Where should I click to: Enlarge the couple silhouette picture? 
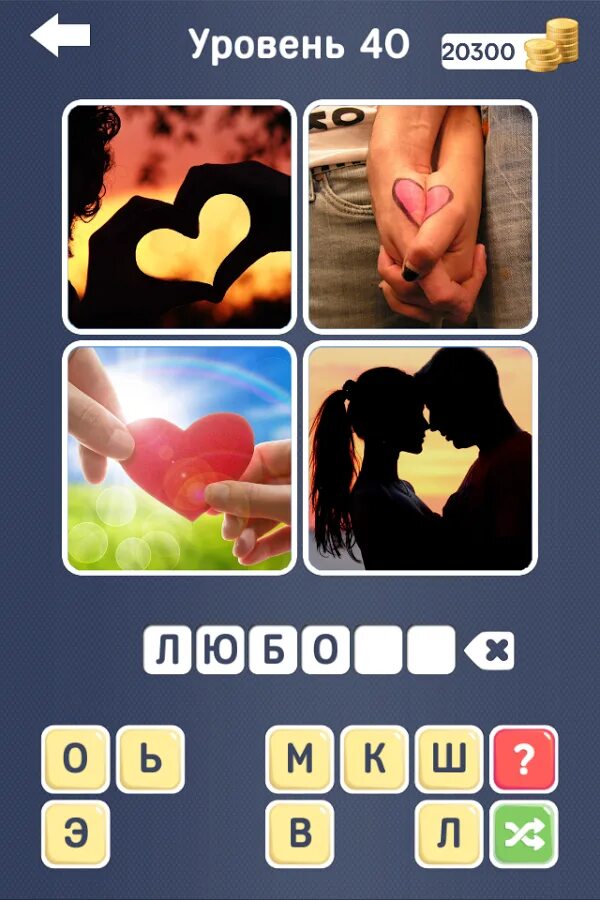pyautogui.click(x=420, y=457)
